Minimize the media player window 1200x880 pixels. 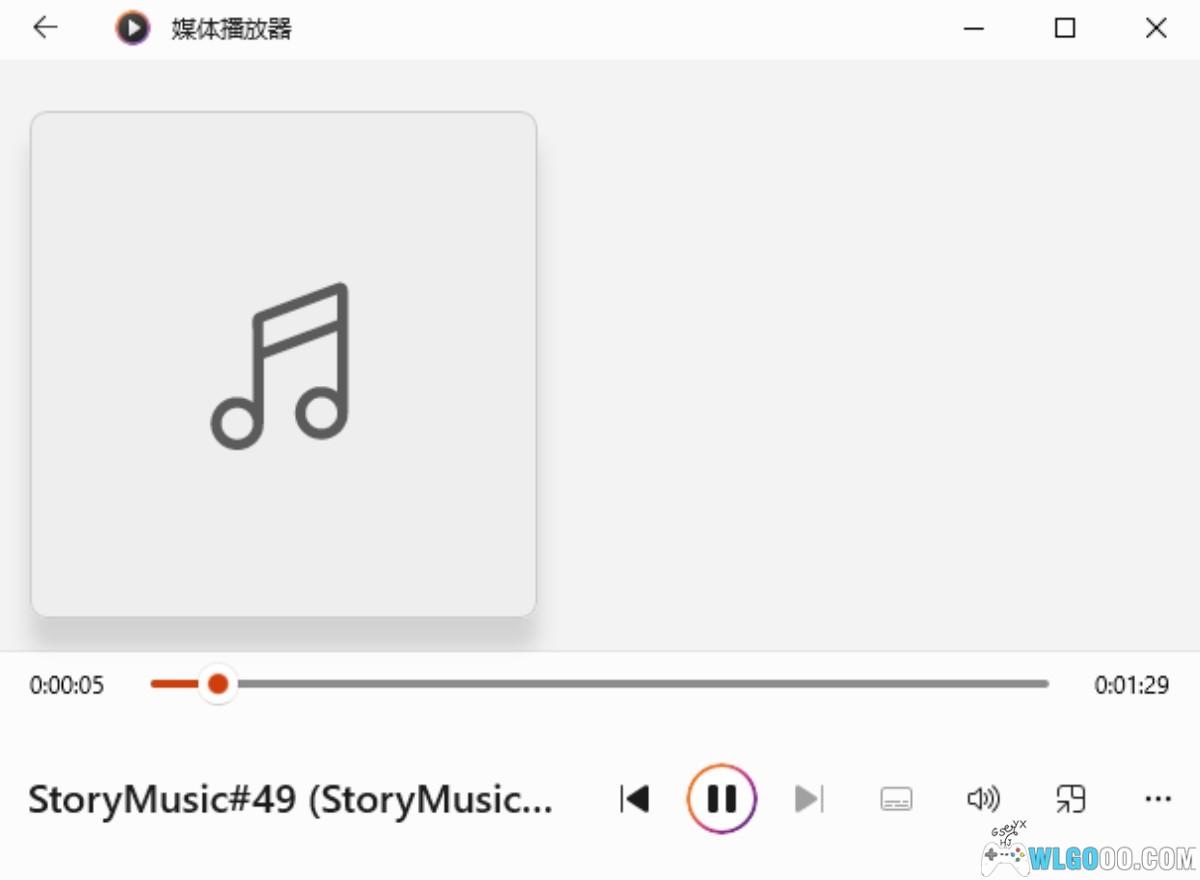coord(974,28)
